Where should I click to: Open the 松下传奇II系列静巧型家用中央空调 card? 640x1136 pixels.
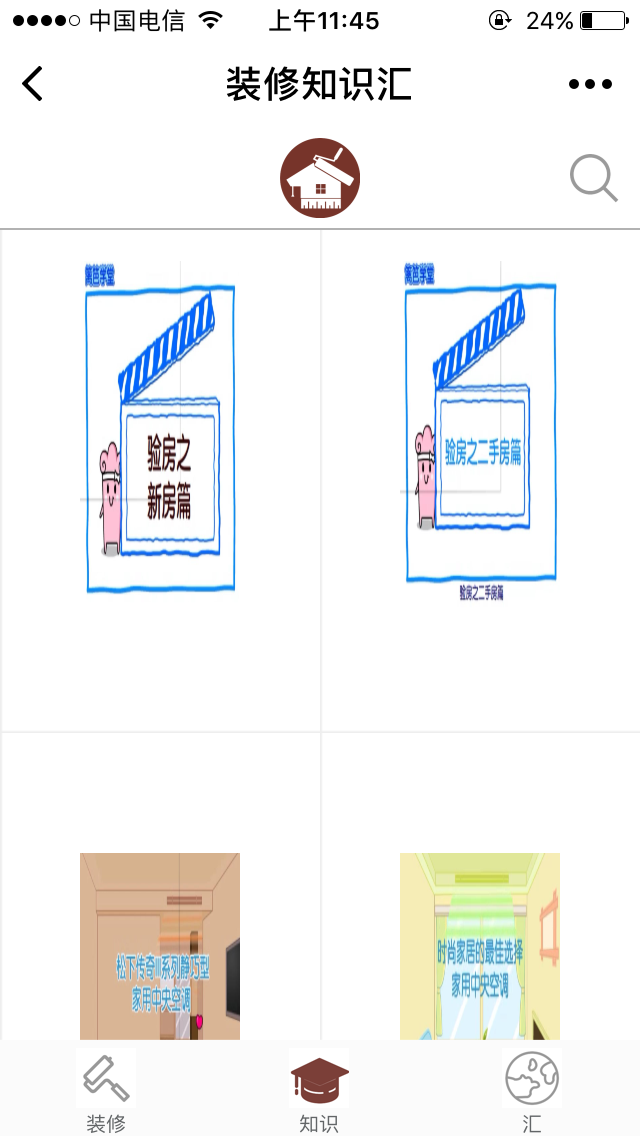(160, 945)
